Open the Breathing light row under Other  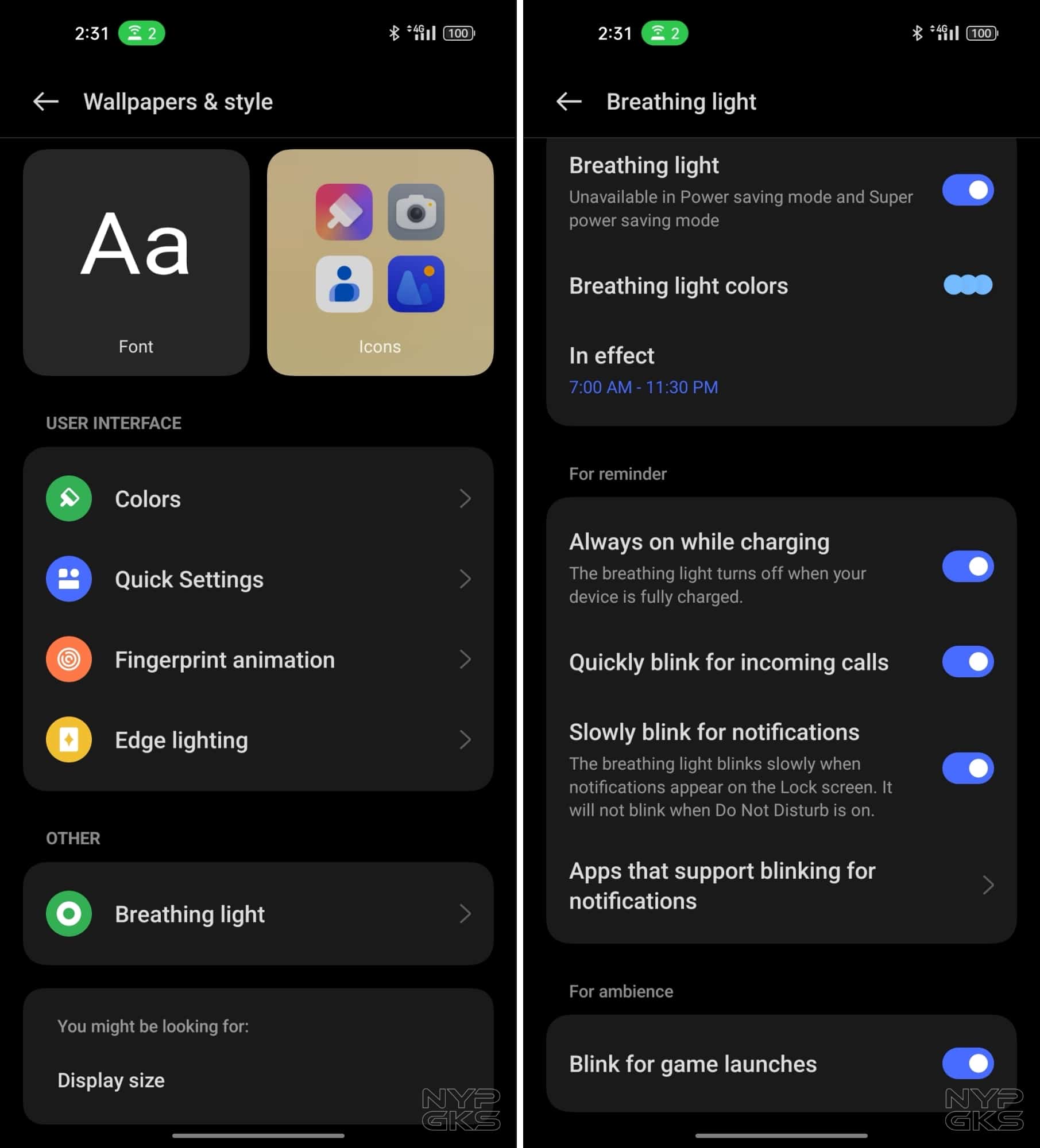coord(258,914)
